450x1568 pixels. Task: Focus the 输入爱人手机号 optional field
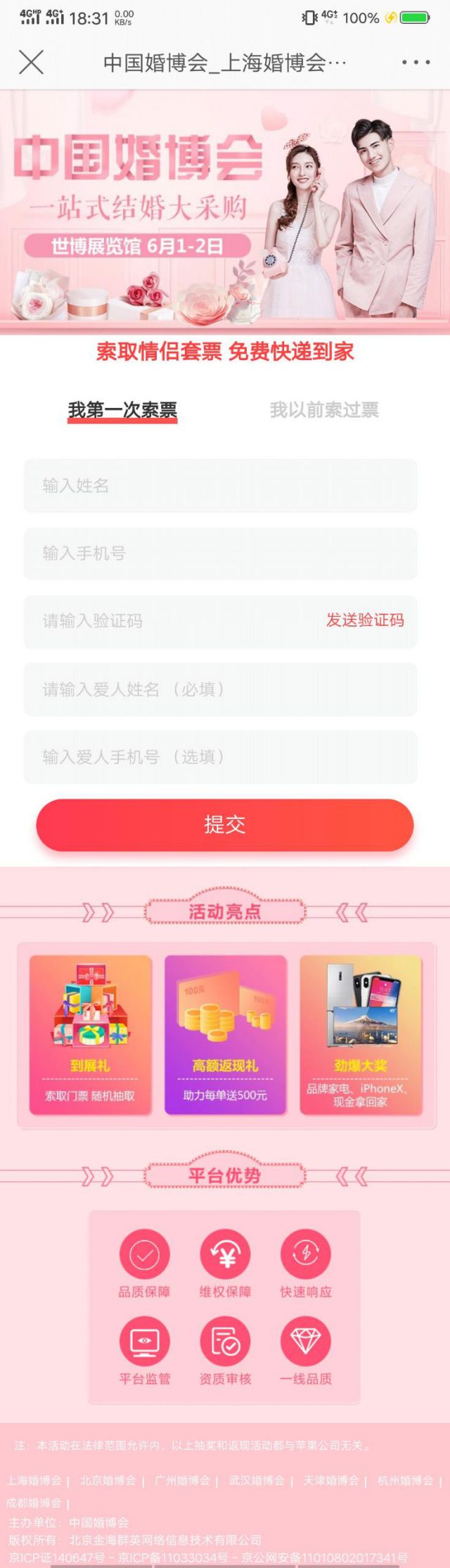point(220,757)
